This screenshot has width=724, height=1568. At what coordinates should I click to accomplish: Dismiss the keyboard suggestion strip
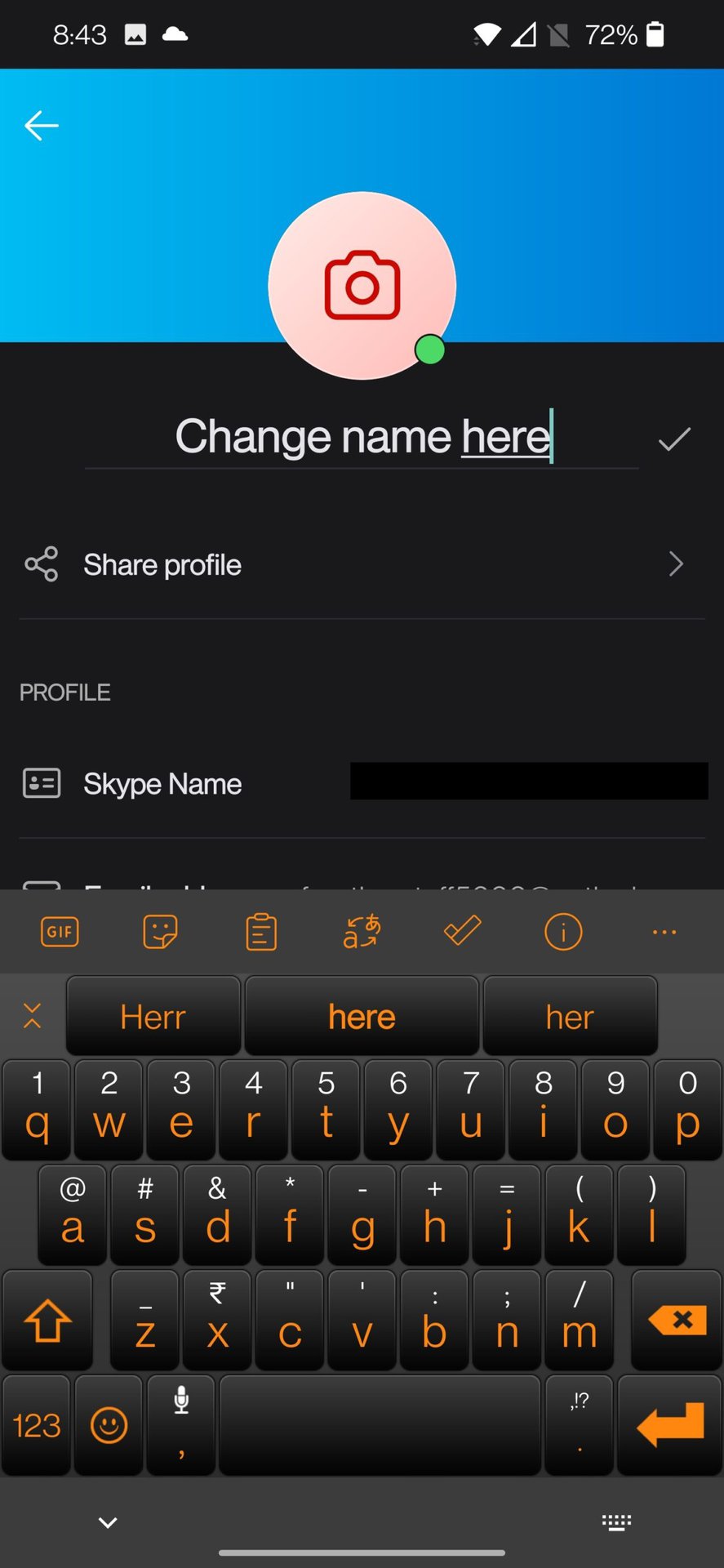point(33,1017)
